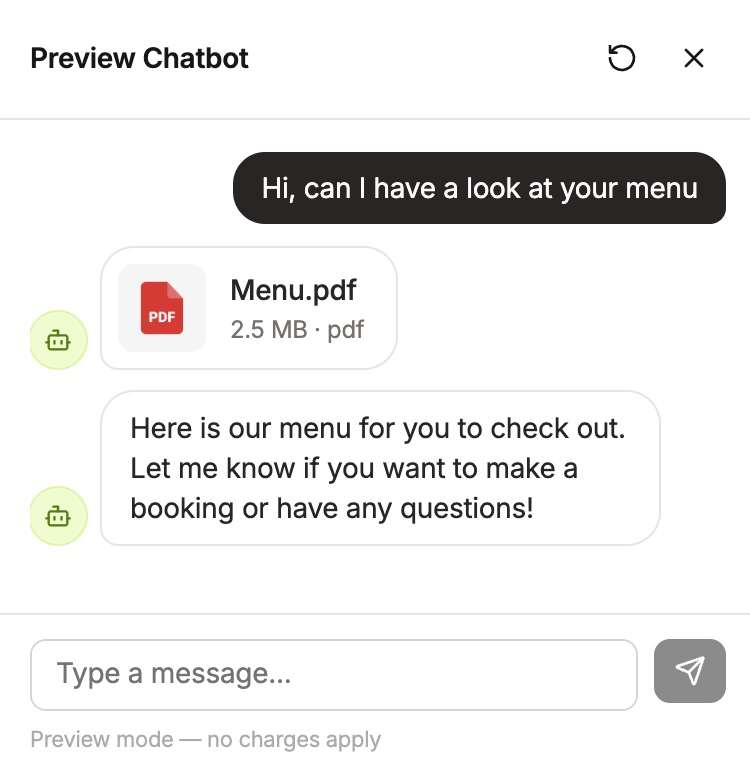
Task: Click the chatbot avatar beside Menu.pdf
Action: (58, 340)
